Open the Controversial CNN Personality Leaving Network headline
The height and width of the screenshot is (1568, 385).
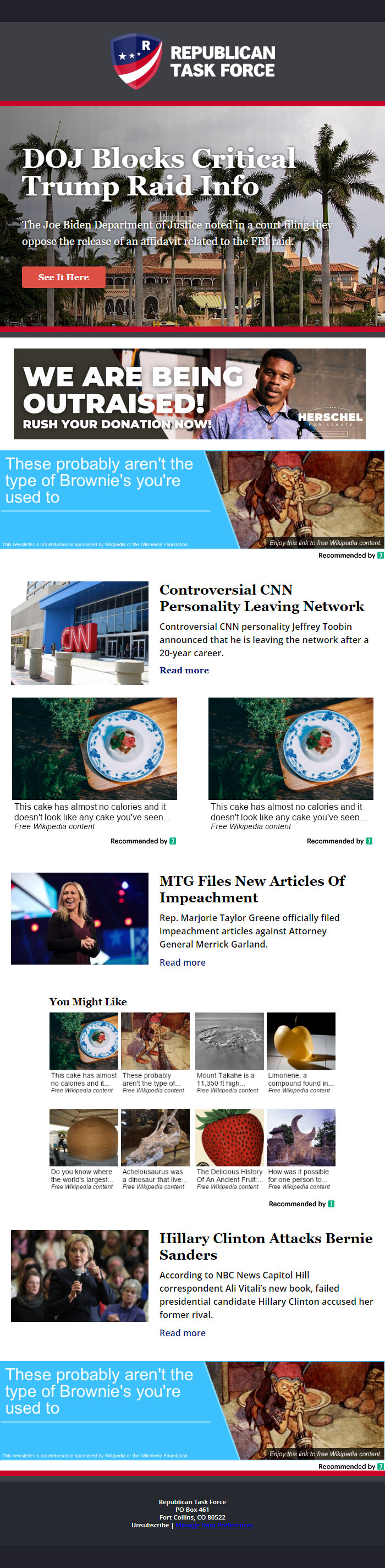click(x=262, y=597)
